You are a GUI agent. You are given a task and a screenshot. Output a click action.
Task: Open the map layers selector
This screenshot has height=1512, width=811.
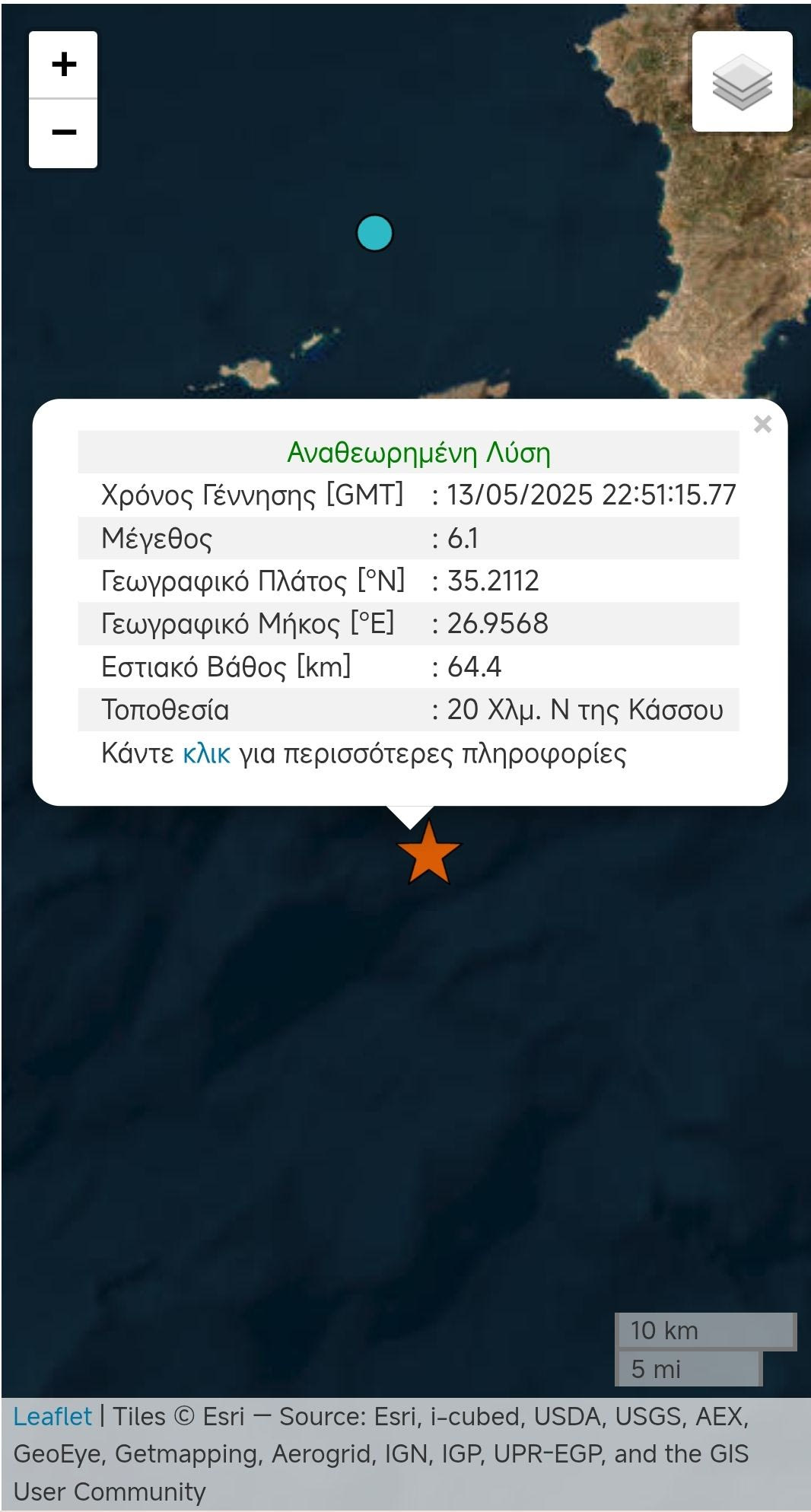742,81
